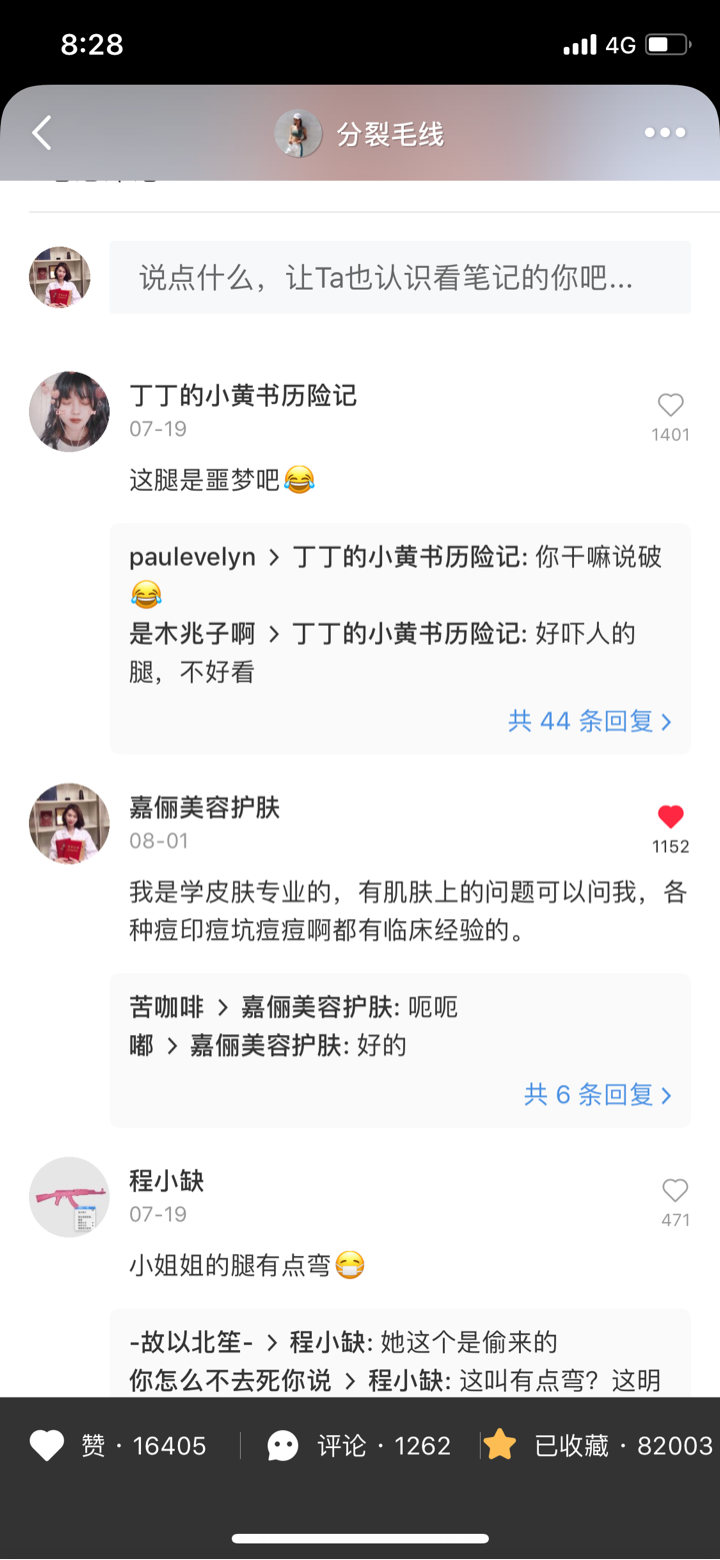Expand all 6 replies (共 6 条回复)

[597, 1095]
